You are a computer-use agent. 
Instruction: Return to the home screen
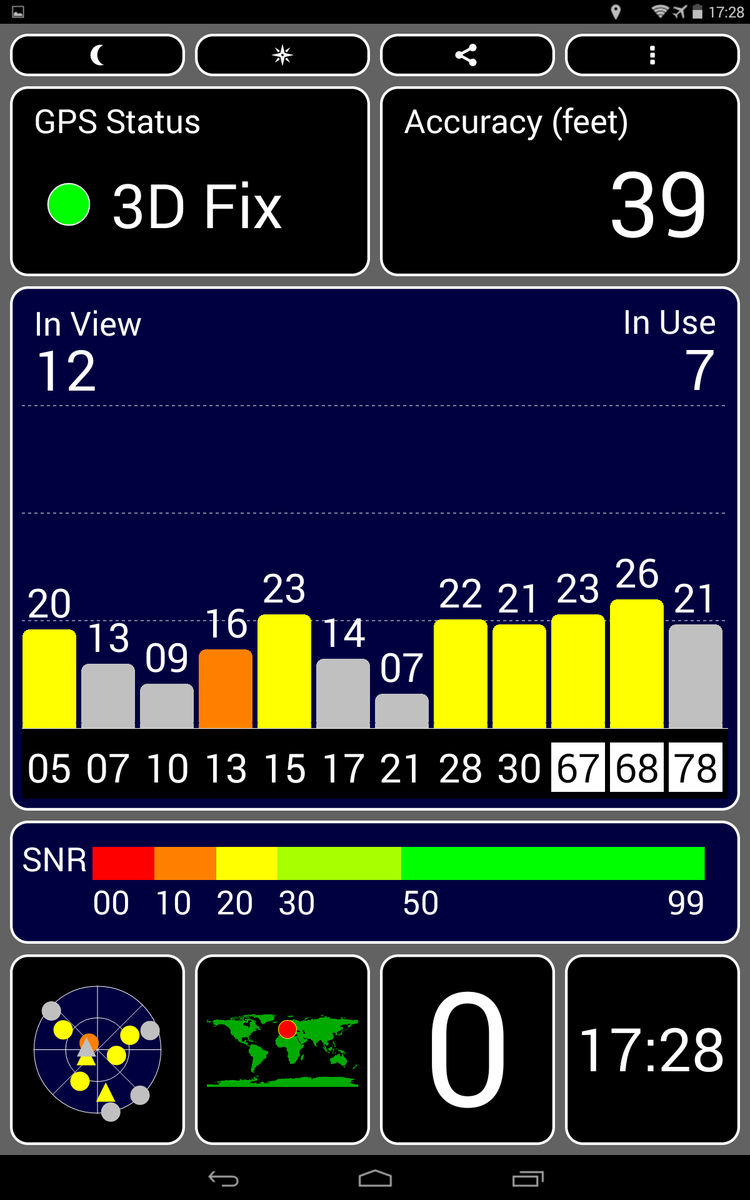point(375,1179)
